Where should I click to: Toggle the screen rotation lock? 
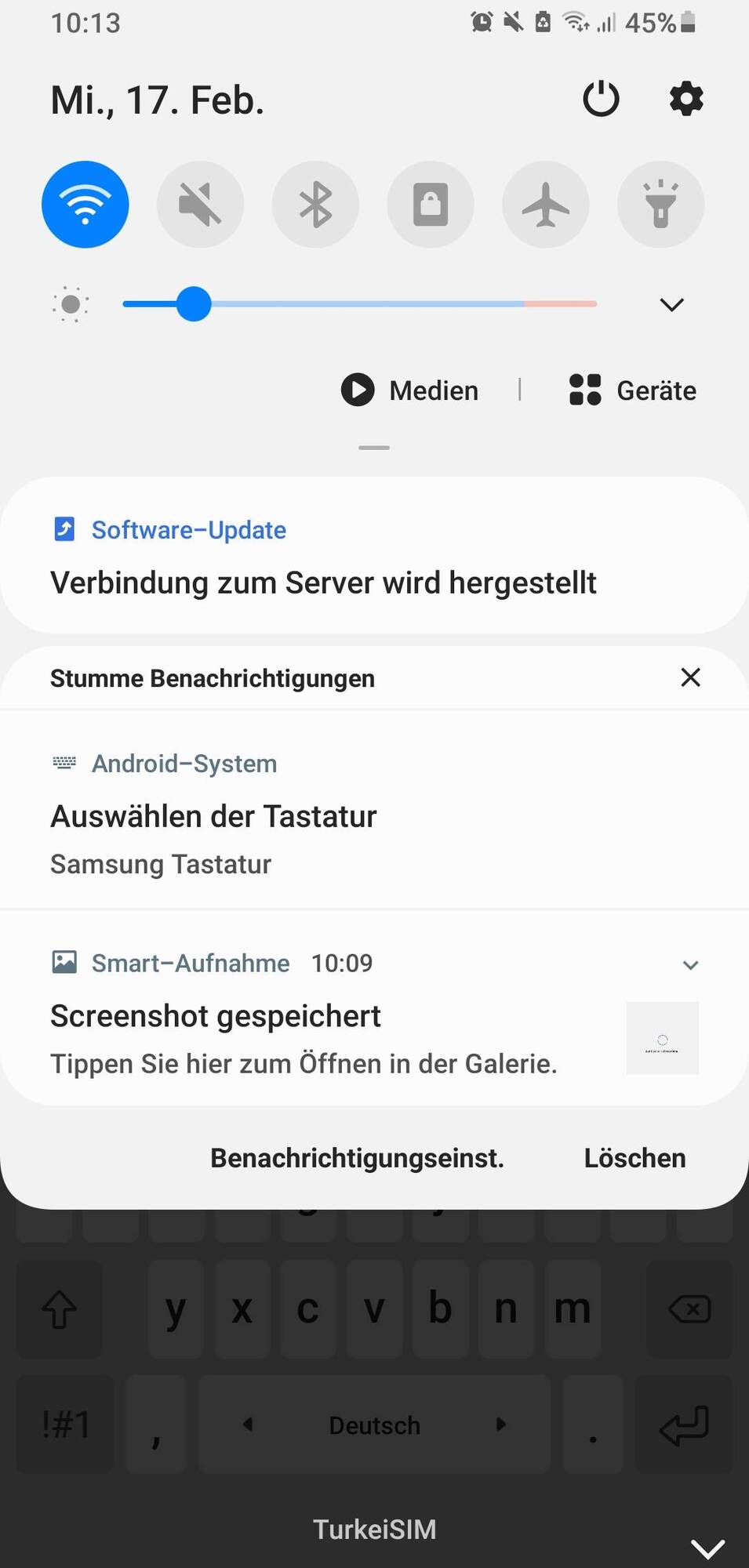pyautogui.click(x=431, y=205)
